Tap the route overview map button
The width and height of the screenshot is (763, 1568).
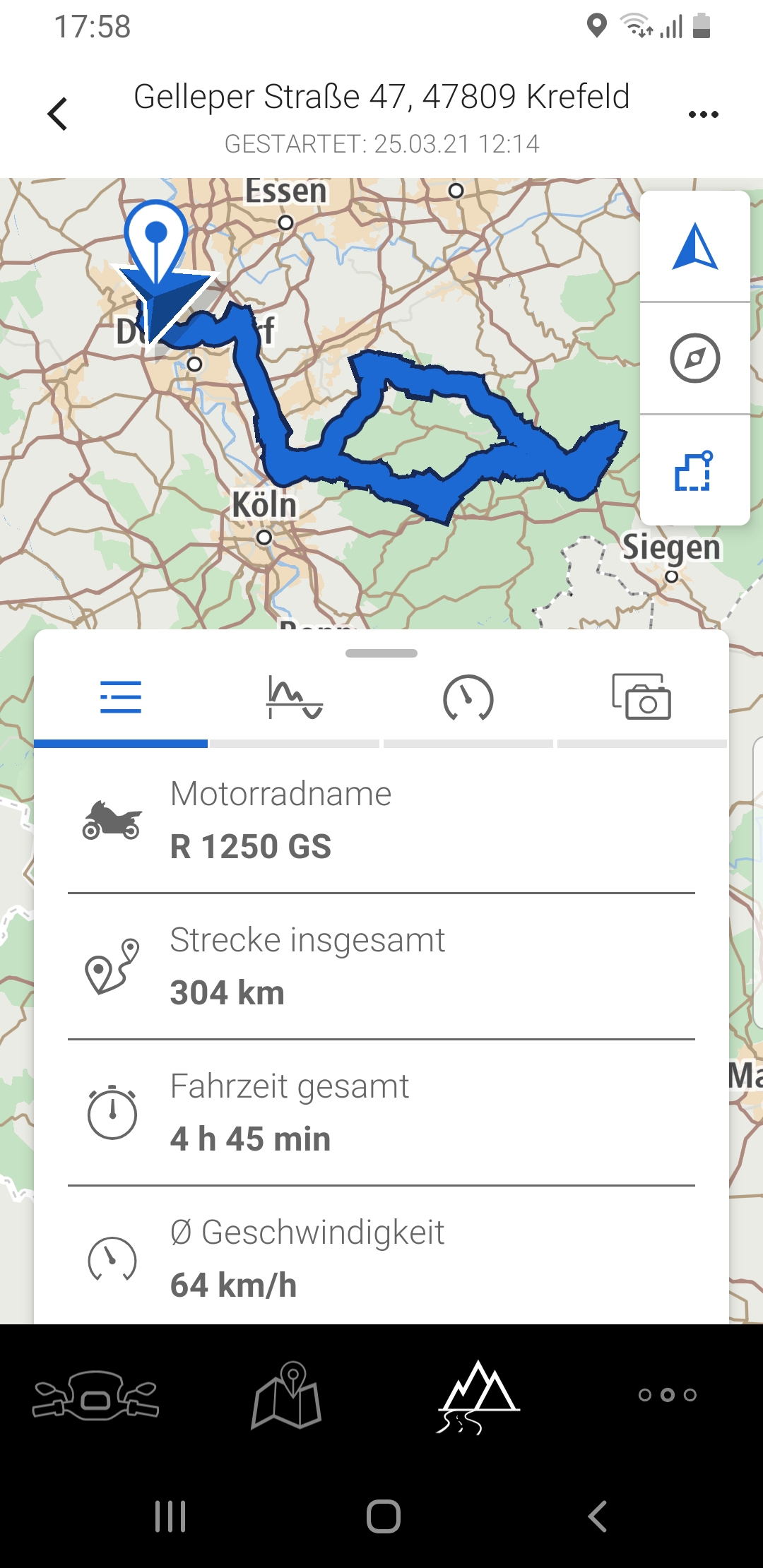(x=695, y=471)
